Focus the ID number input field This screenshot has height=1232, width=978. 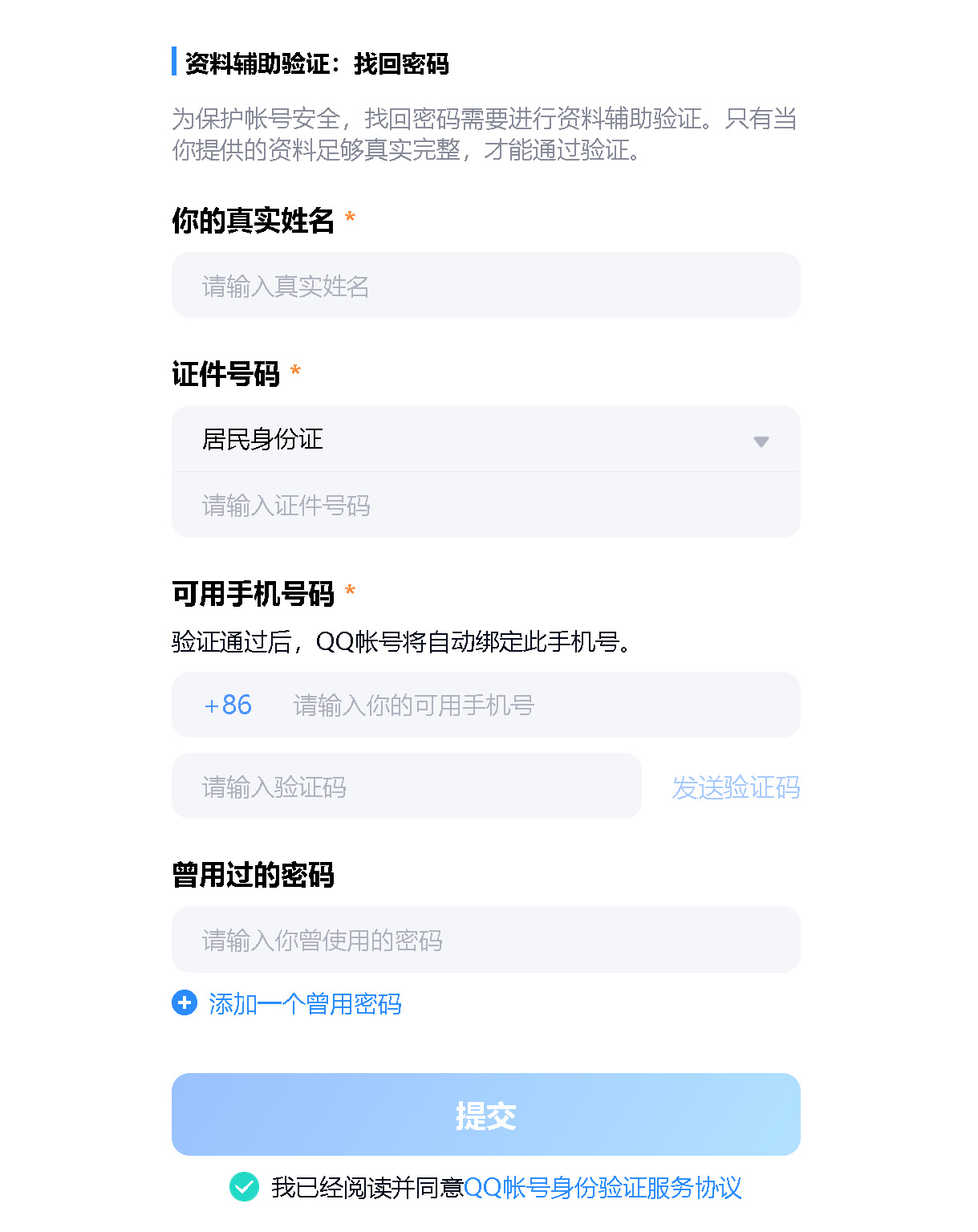pyautogui.click(x=485, y=506)
